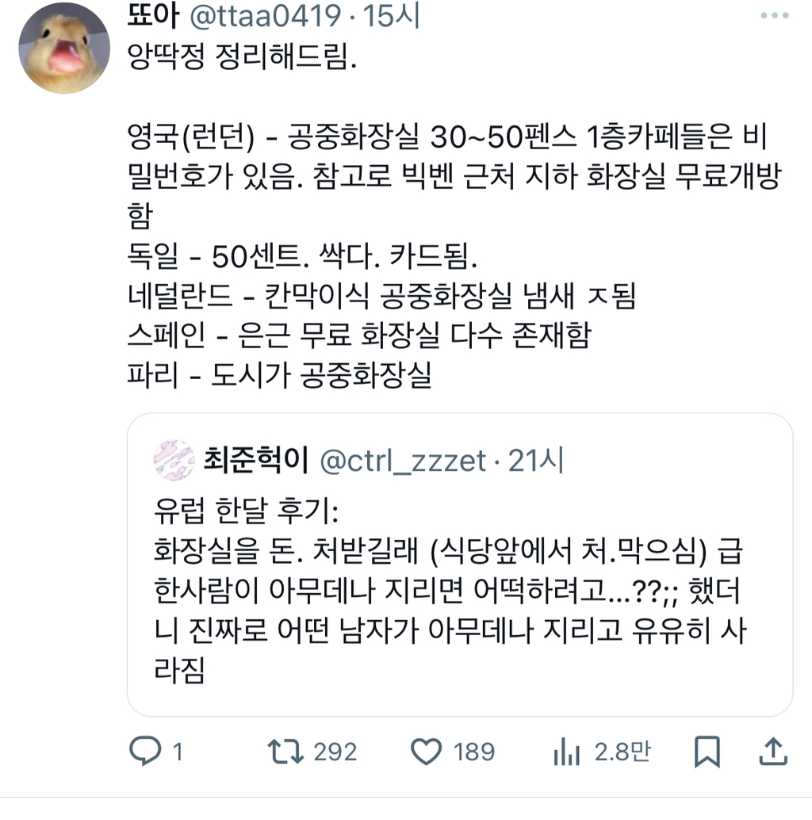
Task: Open the tweet's overflow menu
Action: coord(777,15)
